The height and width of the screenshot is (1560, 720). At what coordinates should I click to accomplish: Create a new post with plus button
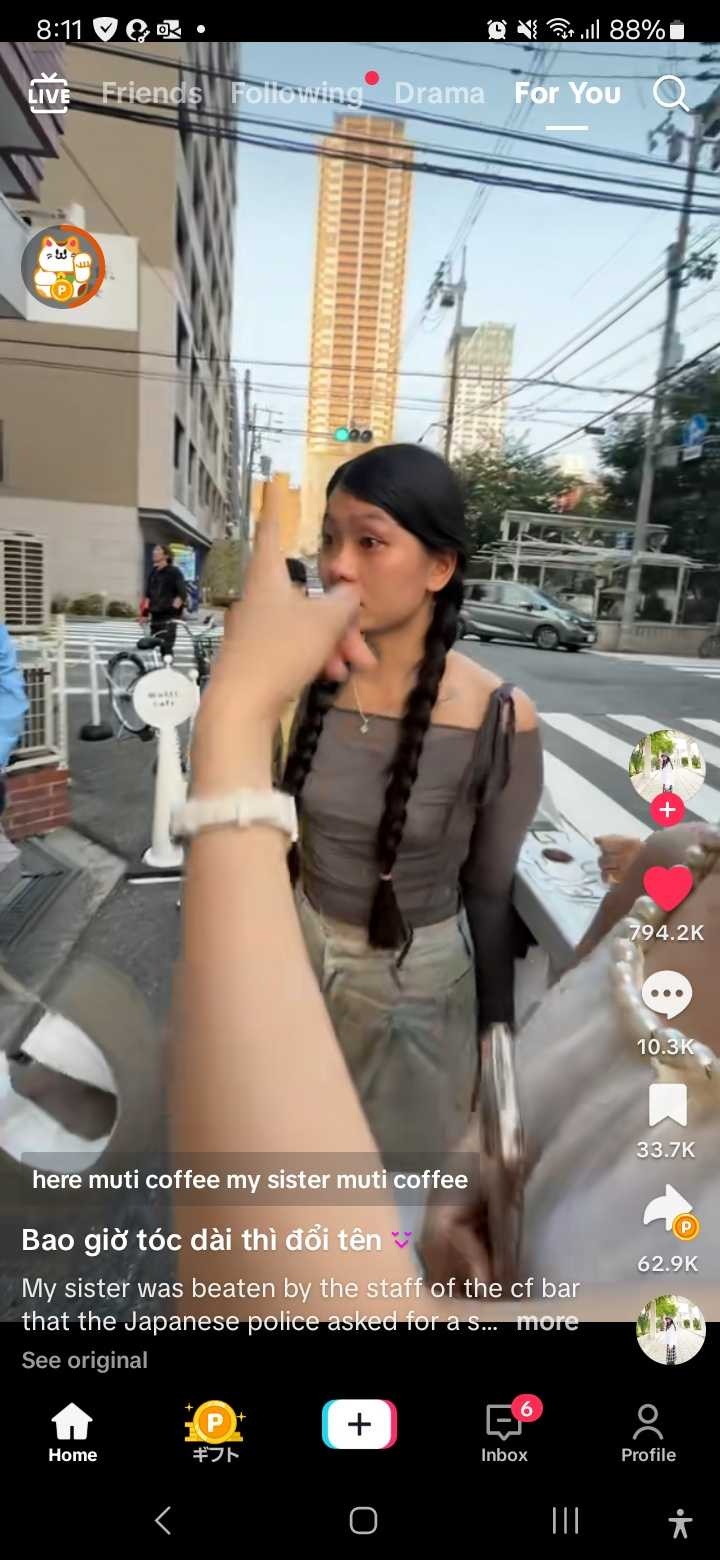359,1425
